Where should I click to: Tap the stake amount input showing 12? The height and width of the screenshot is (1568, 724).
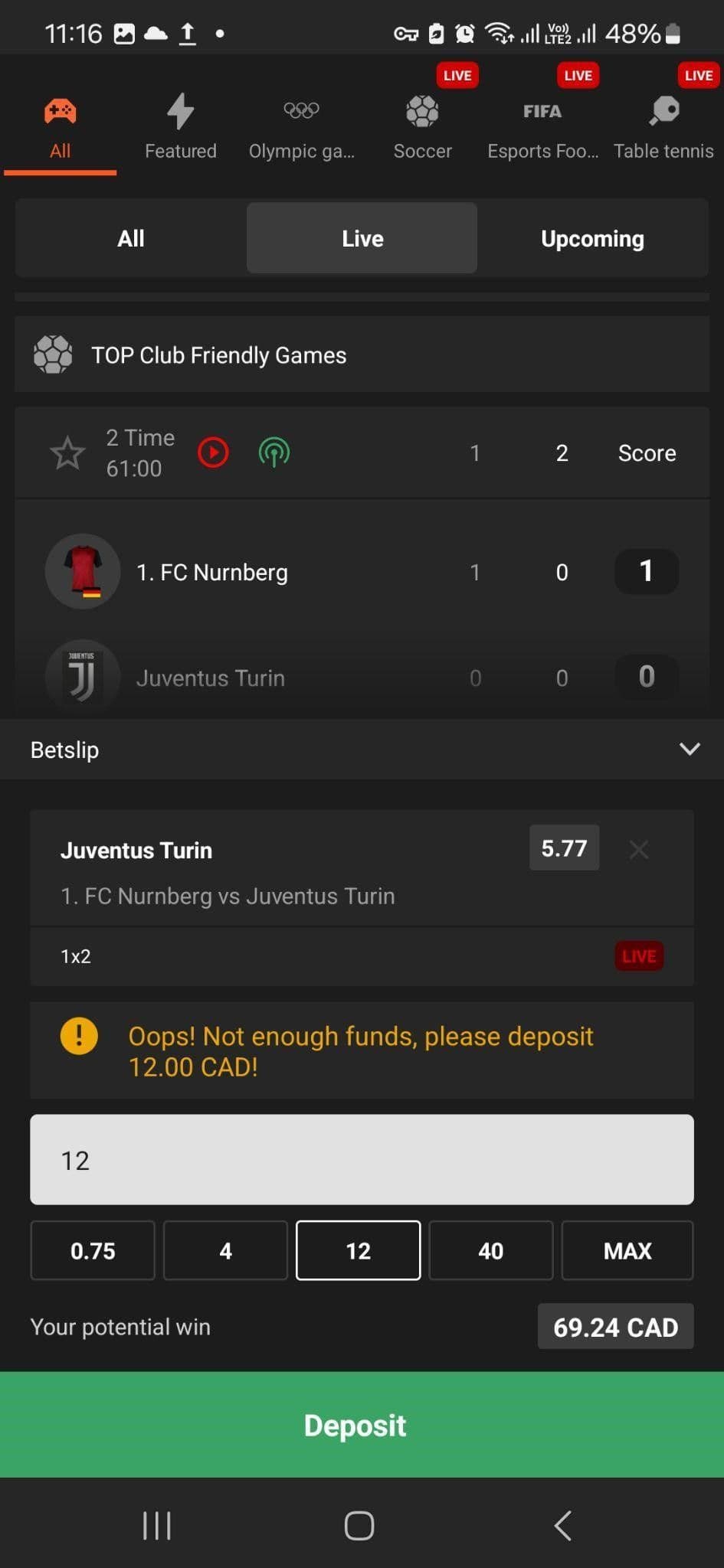coord(362,1159)
